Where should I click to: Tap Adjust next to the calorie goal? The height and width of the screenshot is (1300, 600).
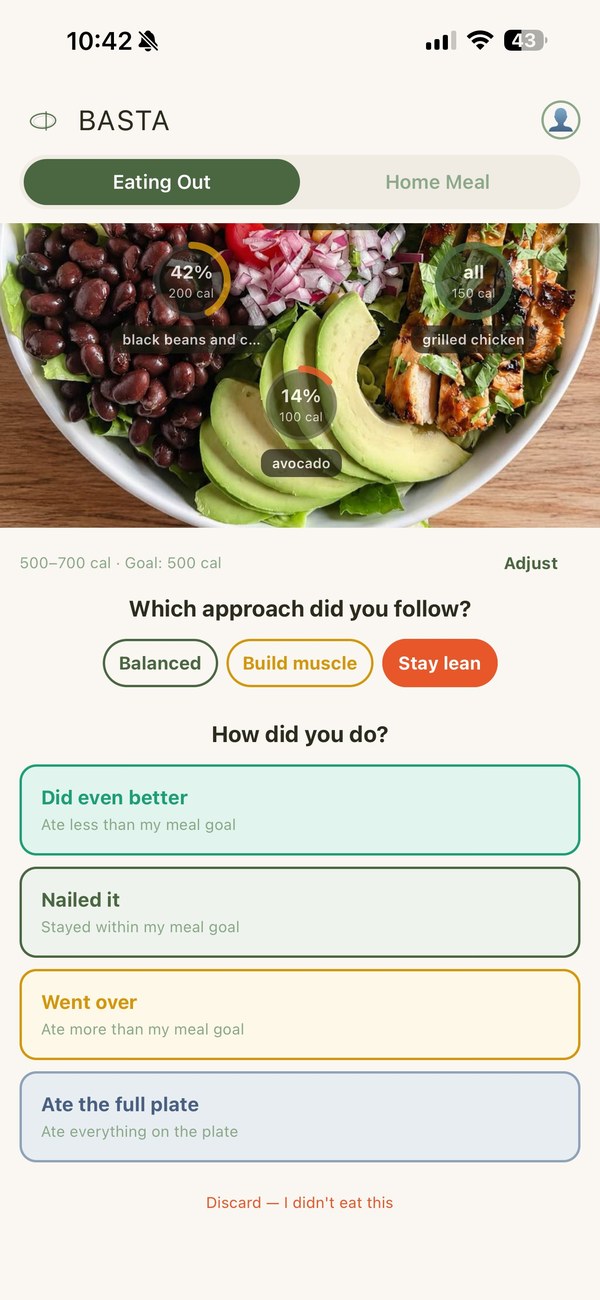[531, 563]
